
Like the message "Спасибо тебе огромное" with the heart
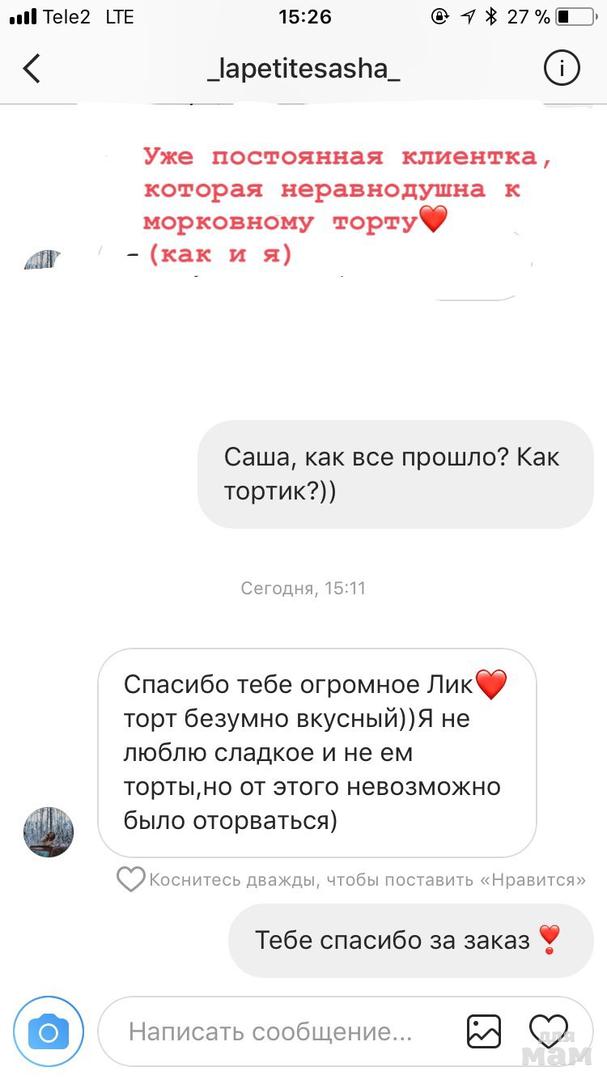click(131, 880)
